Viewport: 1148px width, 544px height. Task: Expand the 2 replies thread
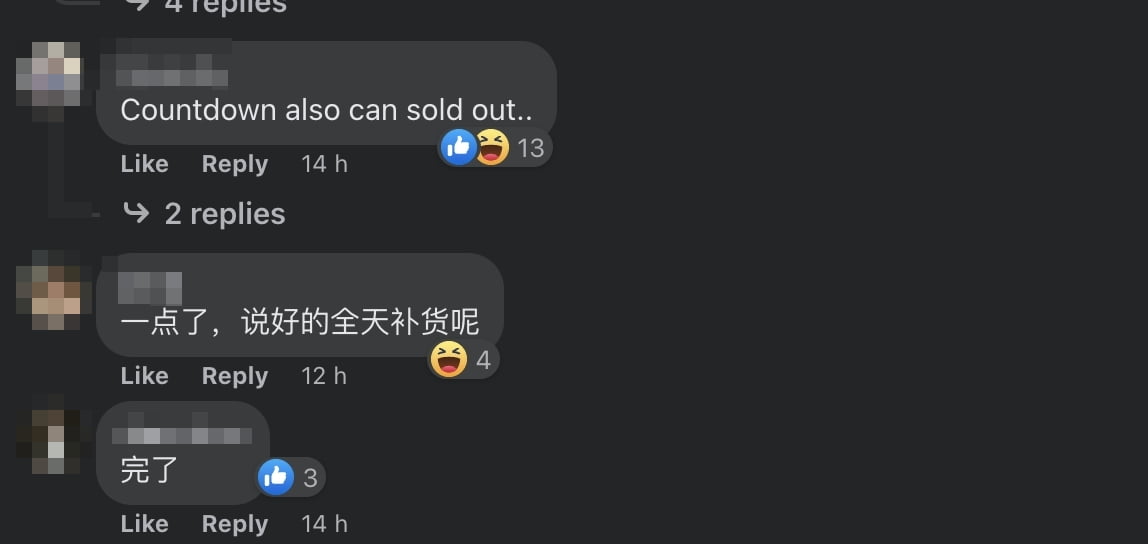[x=224, y=214]
